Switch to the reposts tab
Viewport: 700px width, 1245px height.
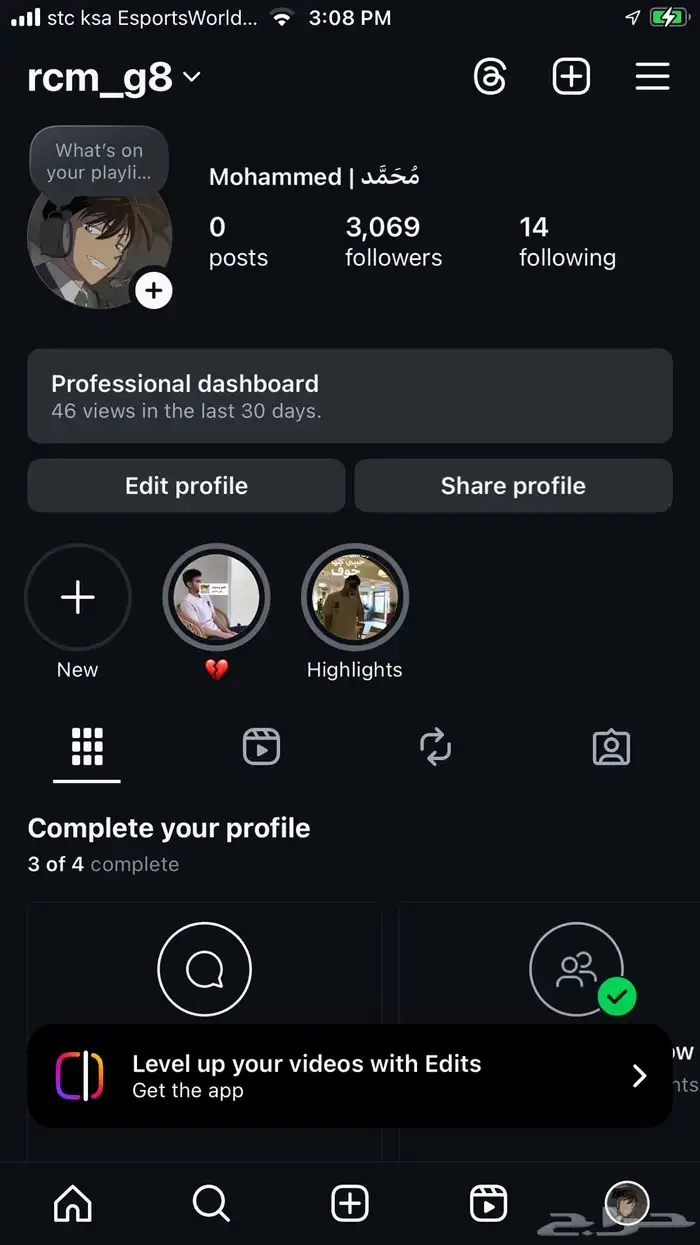coord(436,747)
